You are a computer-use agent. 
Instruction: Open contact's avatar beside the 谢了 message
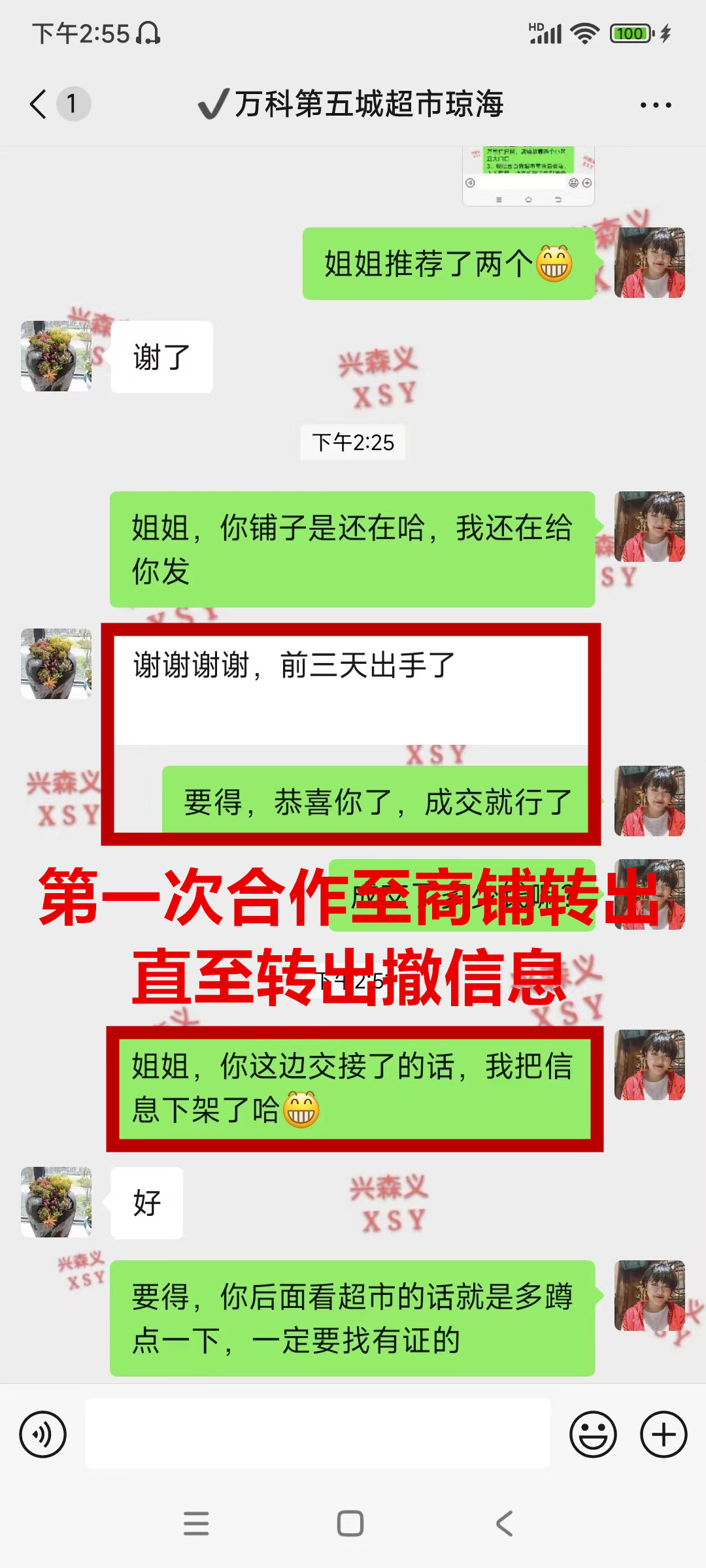coord(56,356)
